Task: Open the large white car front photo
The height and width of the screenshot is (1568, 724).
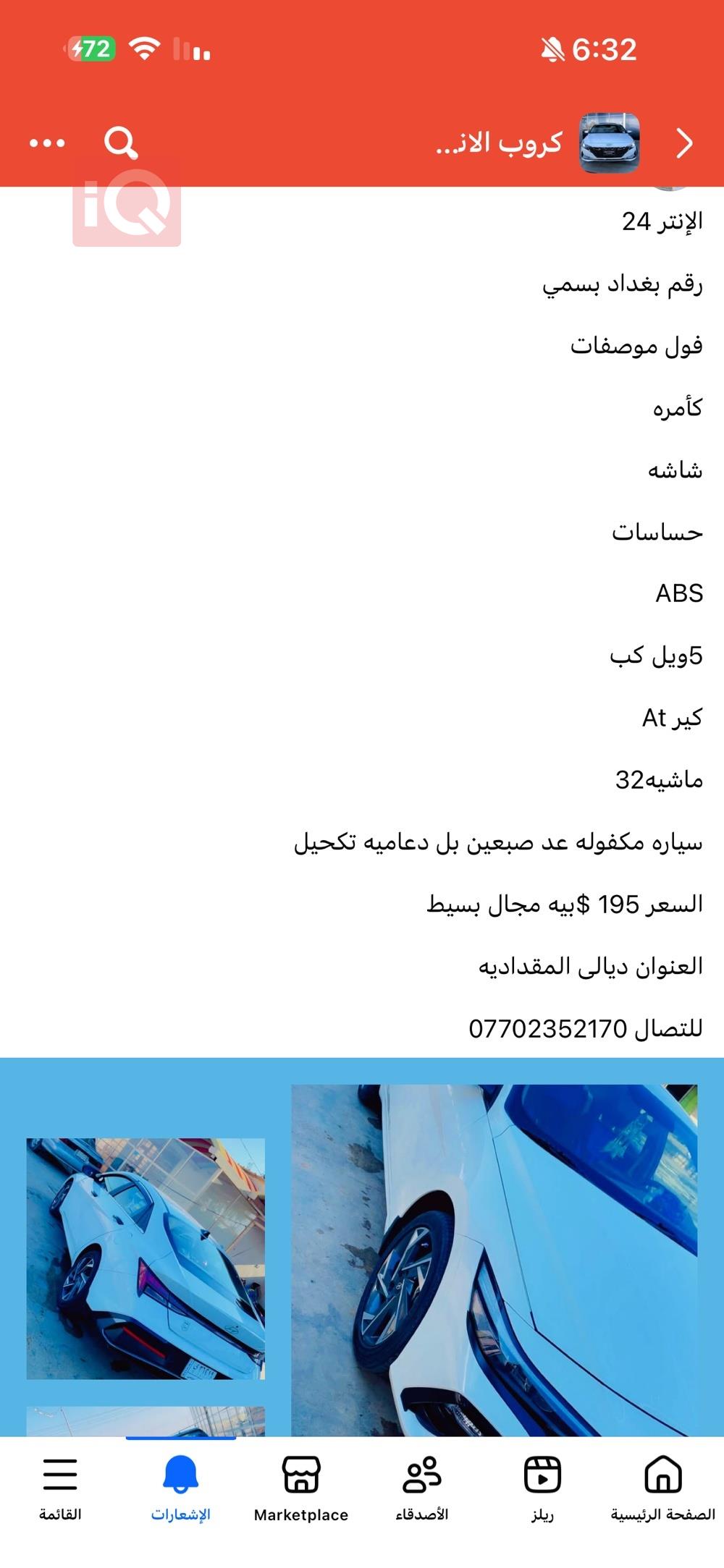Action: pyautogui.click(x=494, y=1259)
